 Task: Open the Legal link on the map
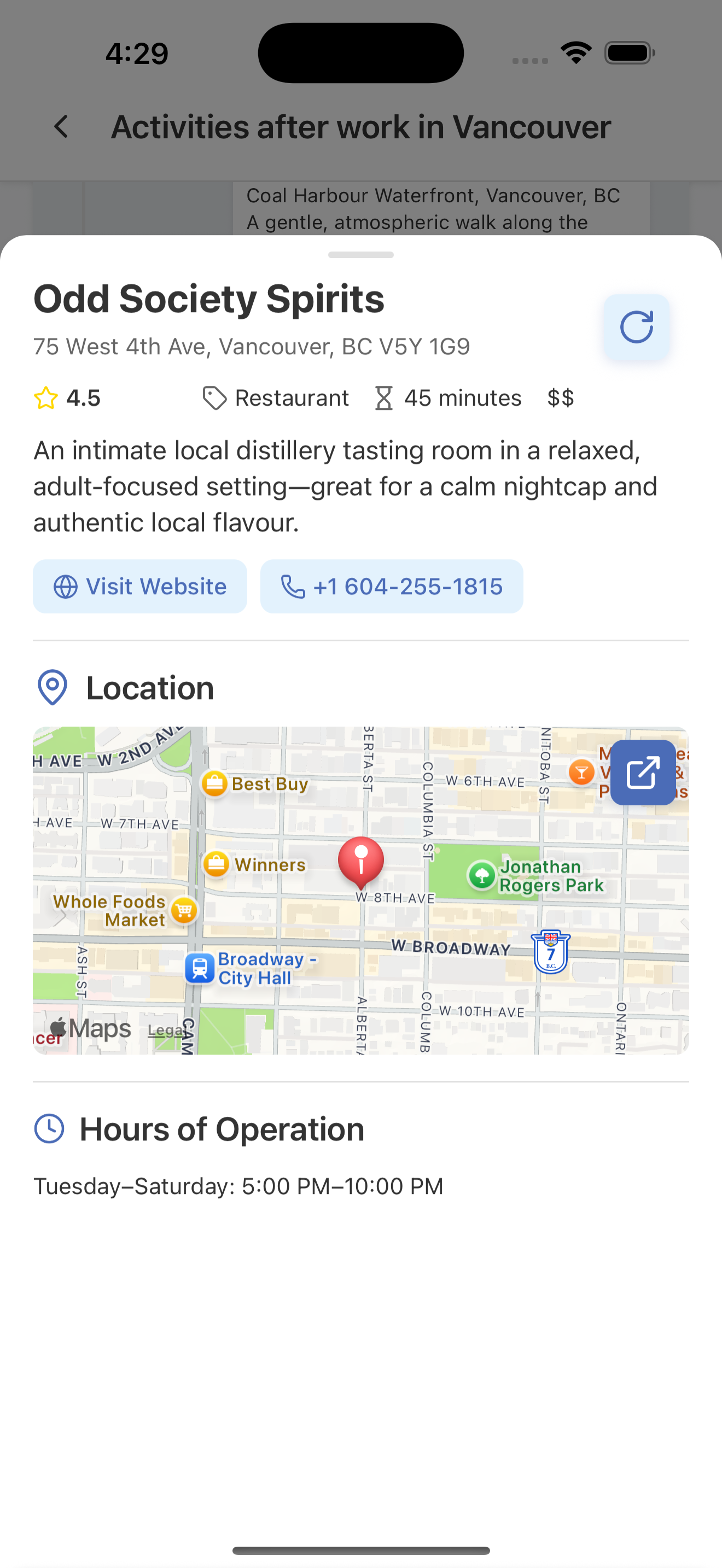point(166,1030)
